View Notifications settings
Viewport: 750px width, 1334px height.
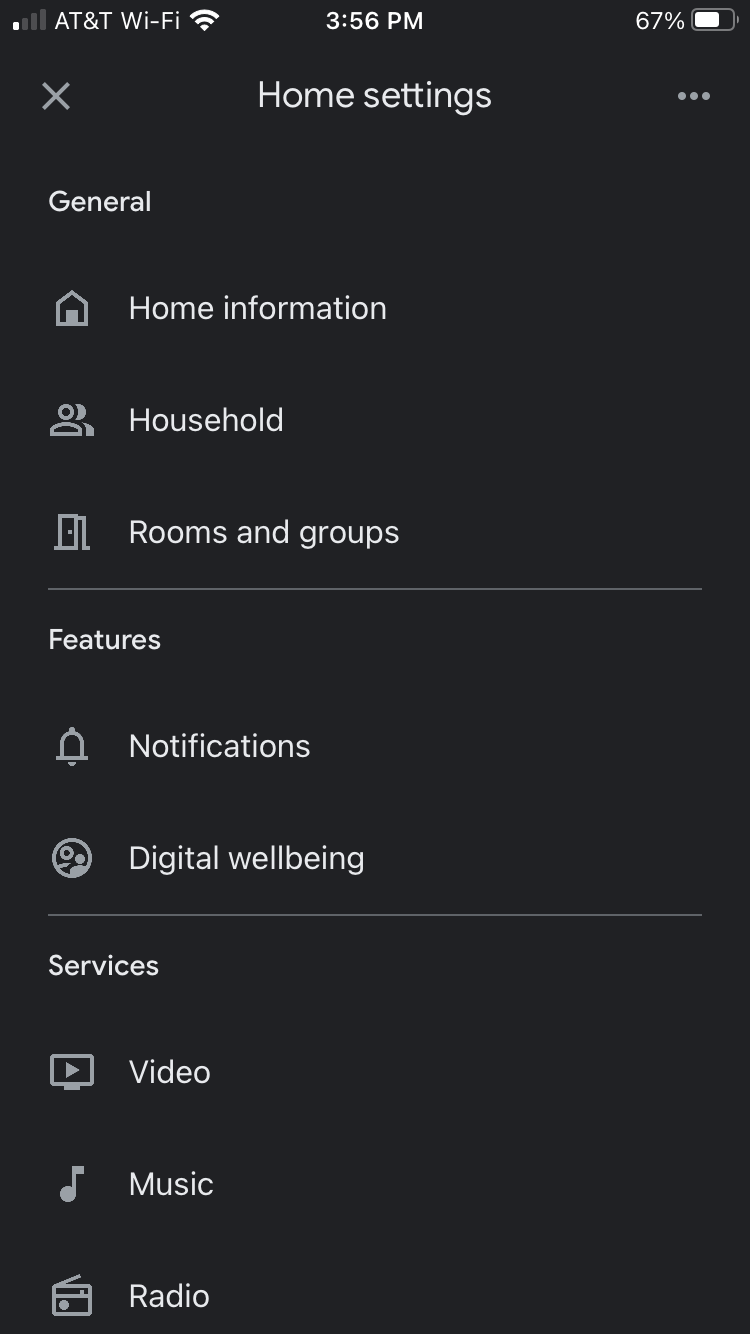219,746
